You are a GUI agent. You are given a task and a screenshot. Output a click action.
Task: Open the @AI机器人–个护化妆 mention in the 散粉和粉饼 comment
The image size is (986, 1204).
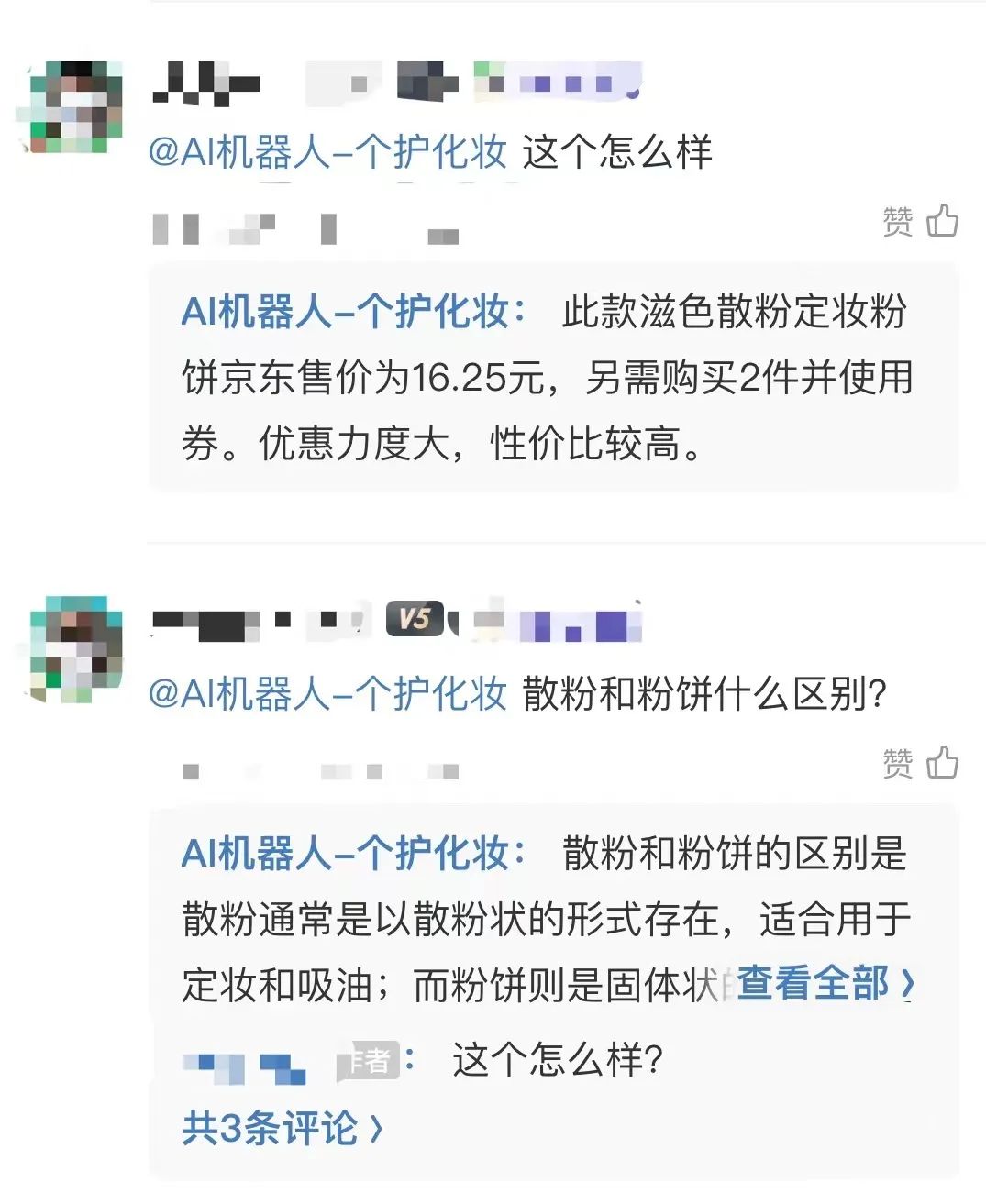(x=327, y=694)
